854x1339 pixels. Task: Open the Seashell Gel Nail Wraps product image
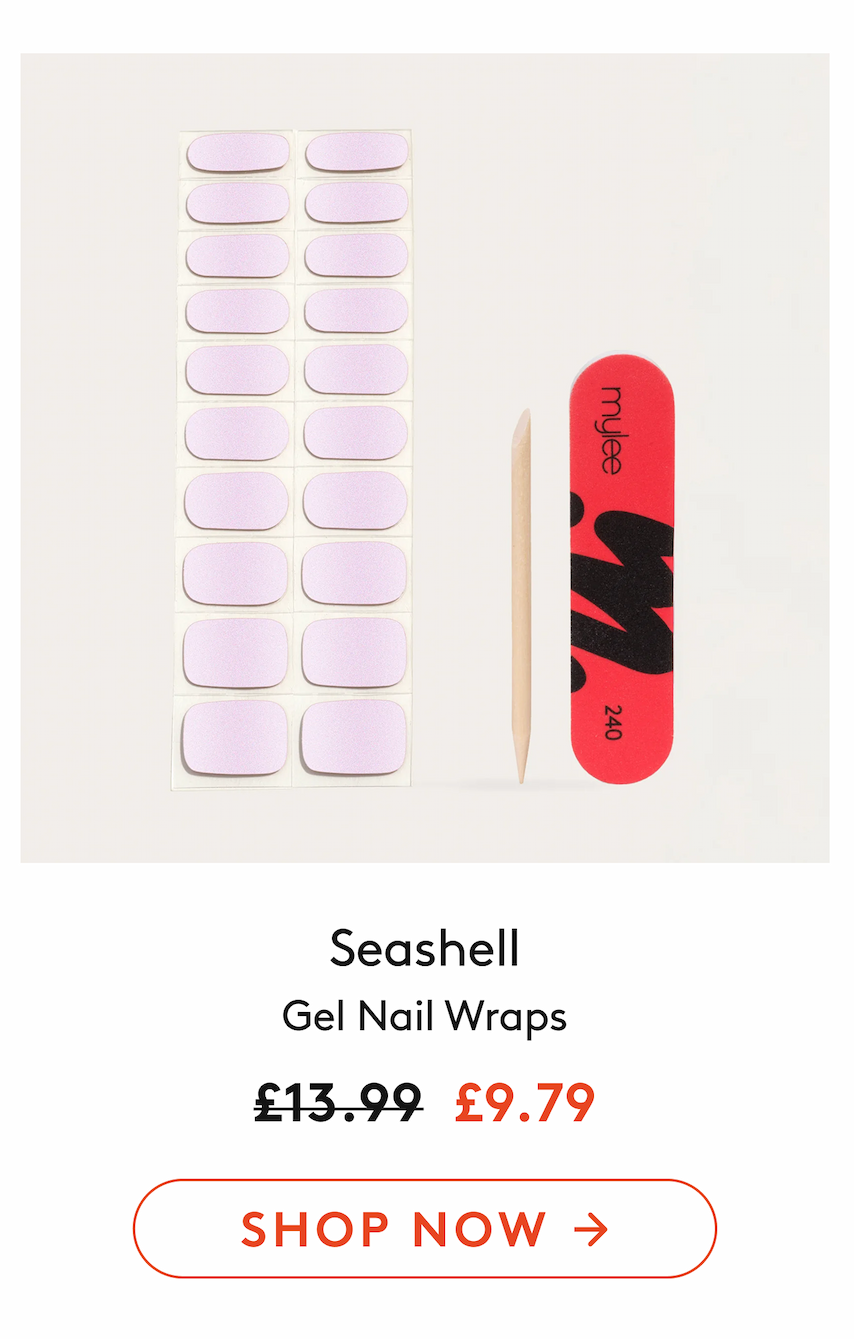(425, 458)
